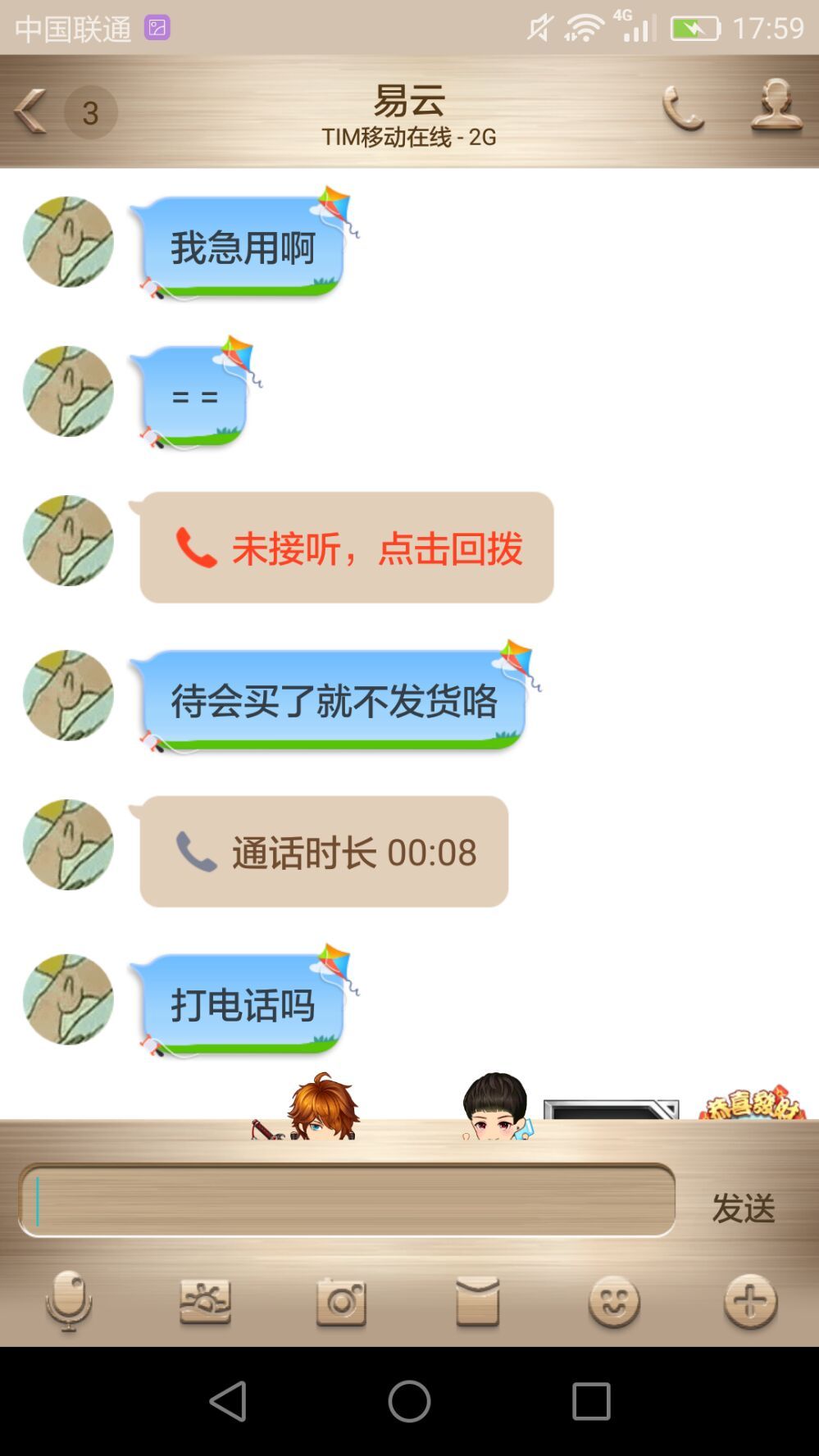
Task: Open the photo gallery picker
Action: pyautogui.click(x=205, y=1302)
